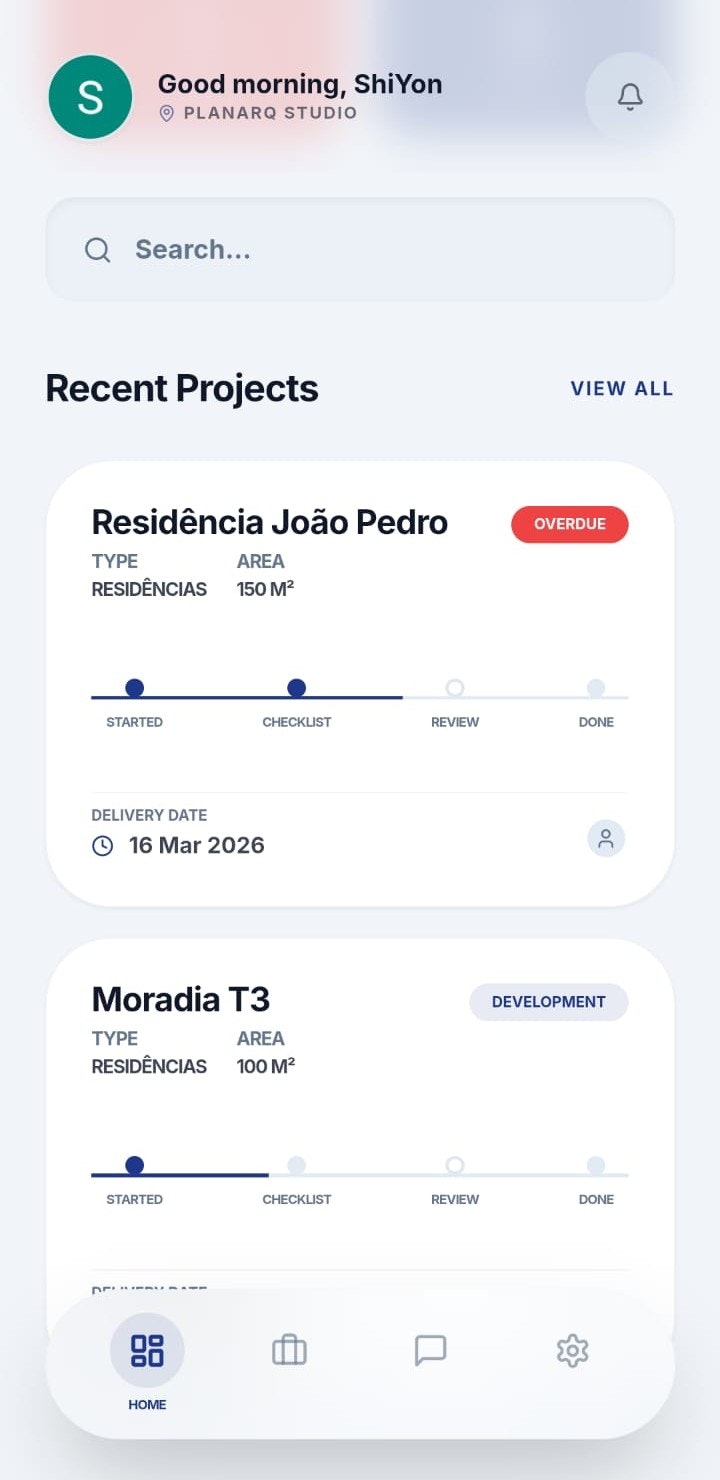This screenshot has width=720, height=1480.
Task: Select the HOME tab in the navigation bar
Action: coord(148,1404)
